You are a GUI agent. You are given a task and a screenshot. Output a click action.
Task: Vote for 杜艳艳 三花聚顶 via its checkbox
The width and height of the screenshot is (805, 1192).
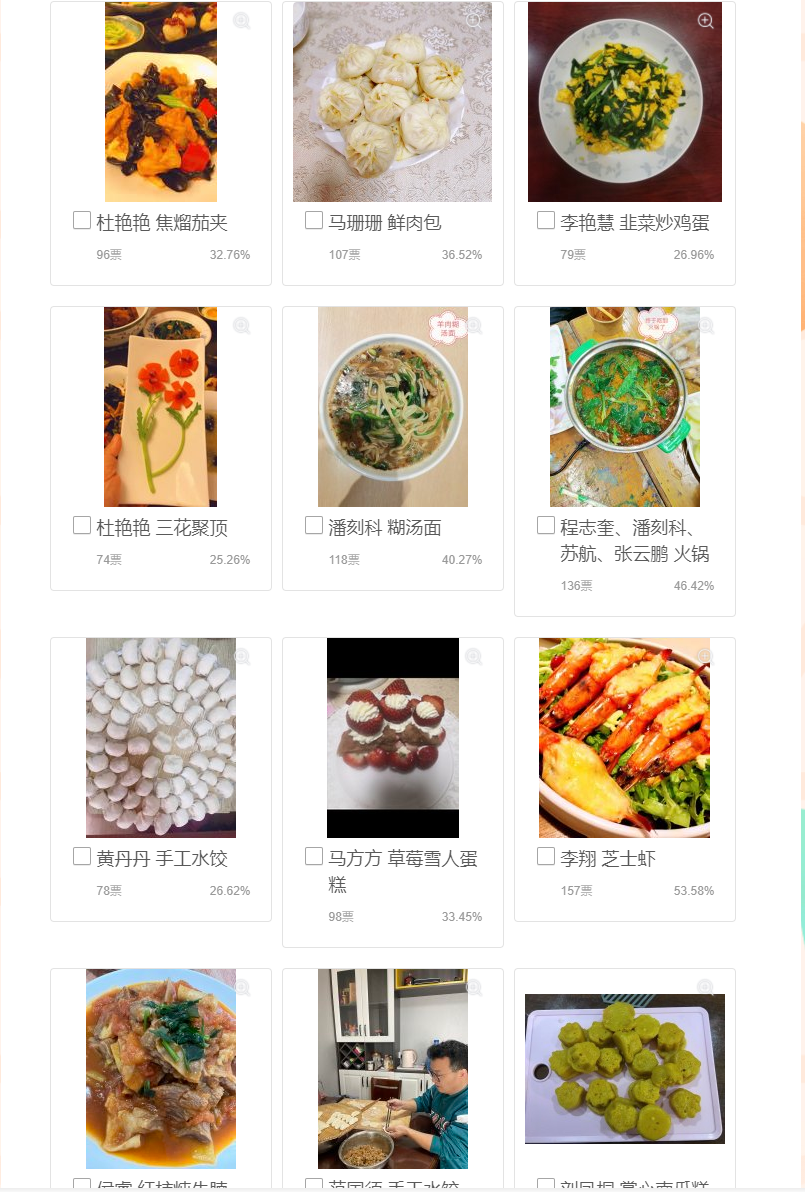[x=82, y=525]
